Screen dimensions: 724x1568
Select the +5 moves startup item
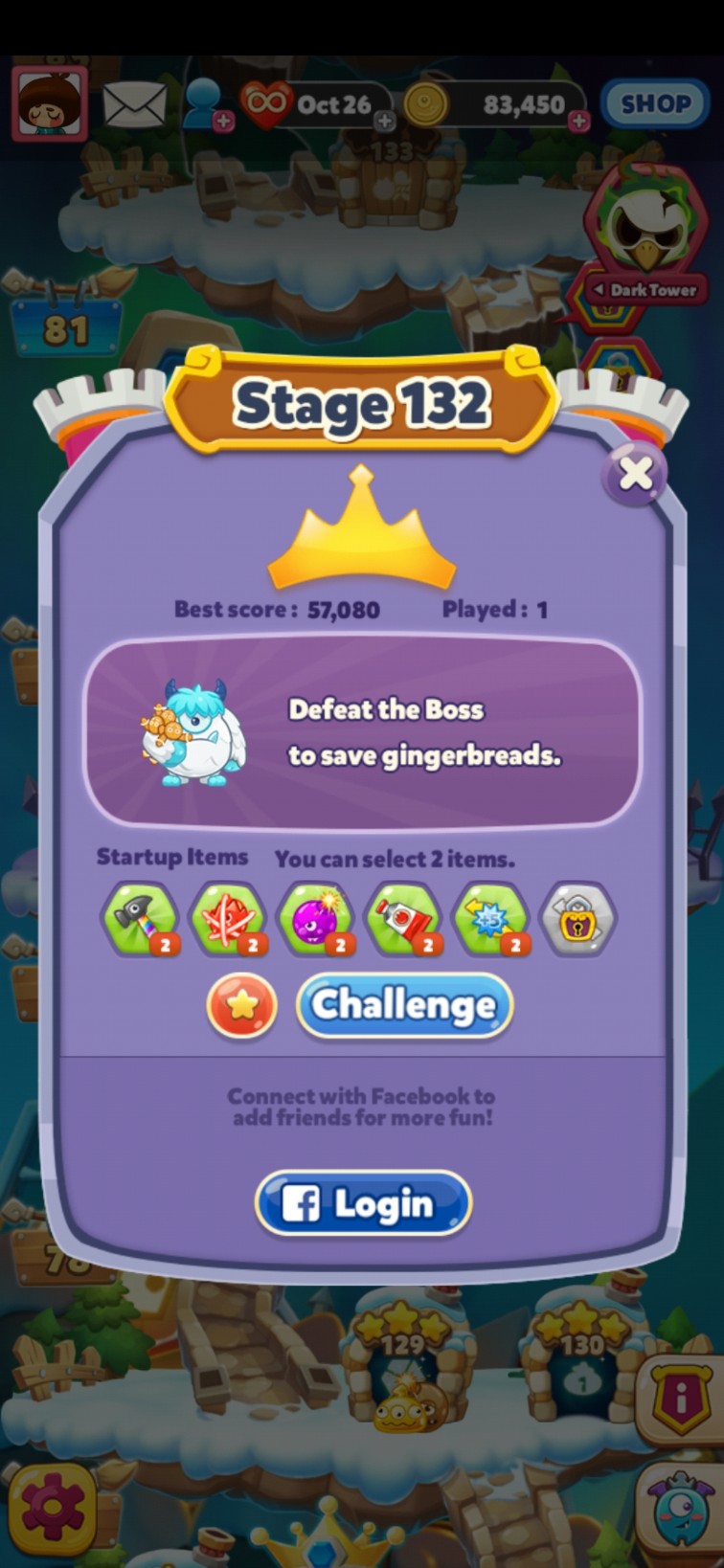490,919
